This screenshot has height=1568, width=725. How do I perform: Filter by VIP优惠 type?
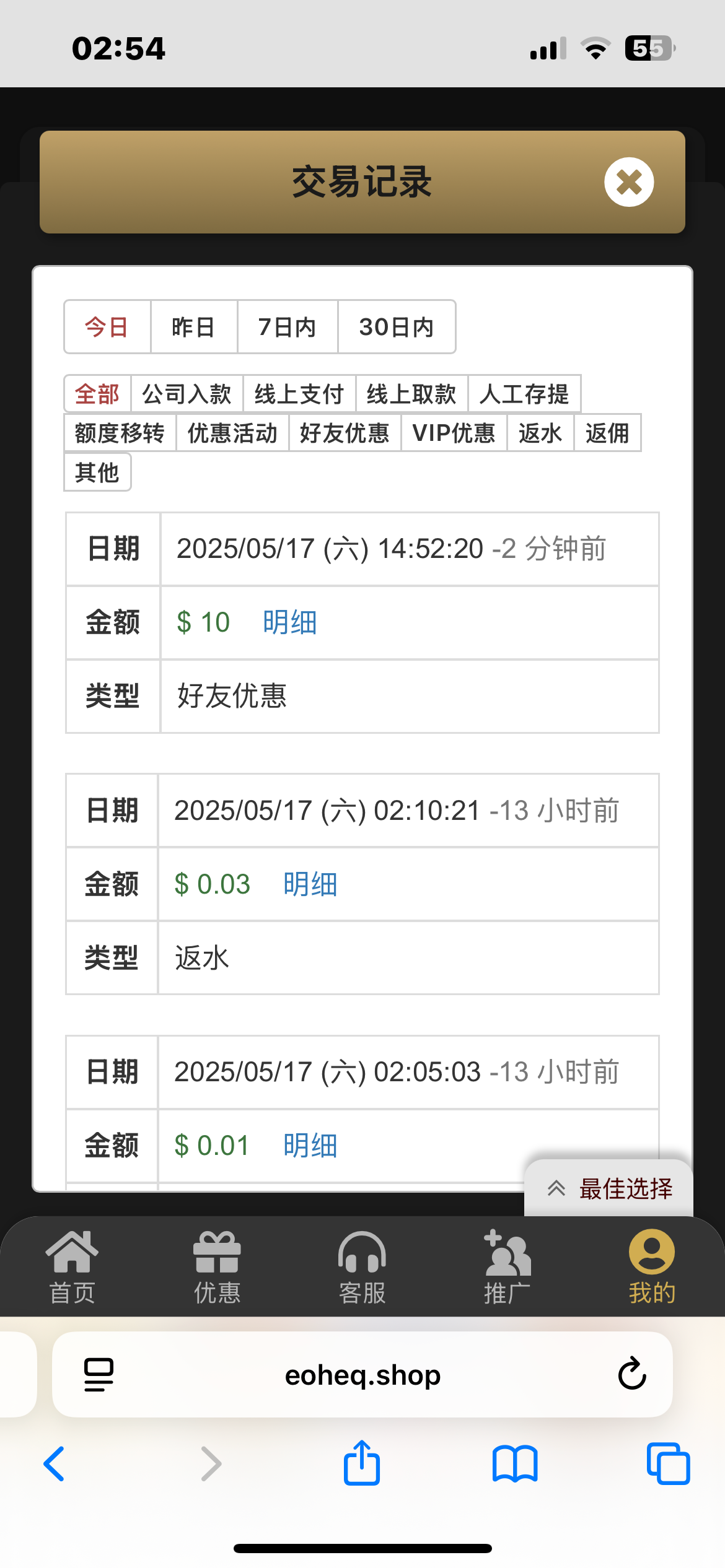454,433
